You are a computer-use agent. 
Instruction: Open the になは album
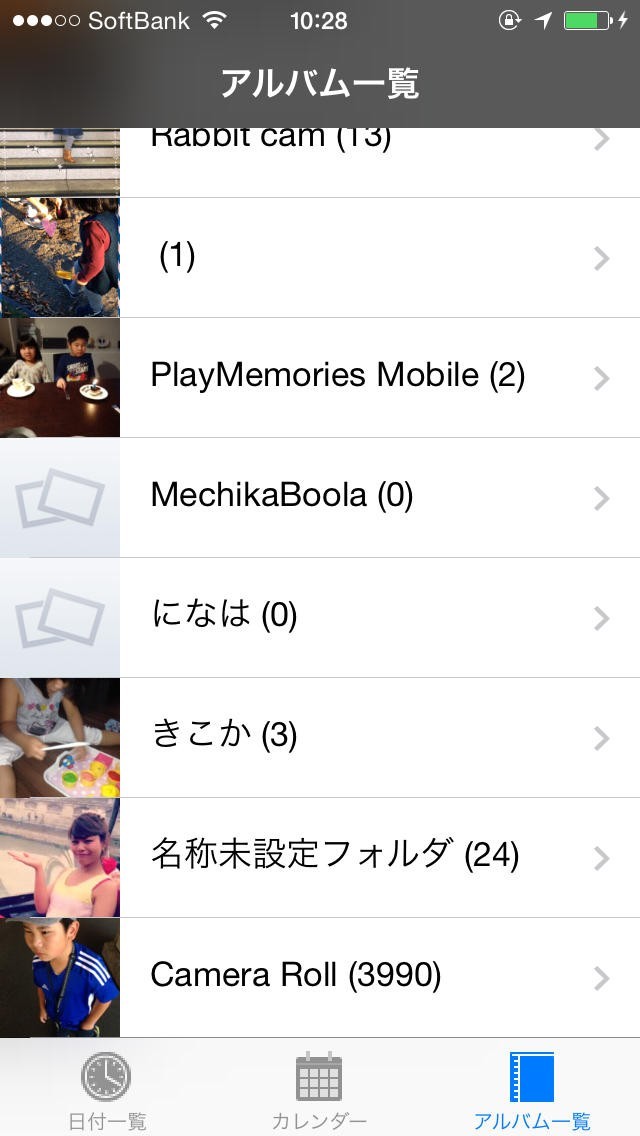pyautogui.click(x=320, y=618)
